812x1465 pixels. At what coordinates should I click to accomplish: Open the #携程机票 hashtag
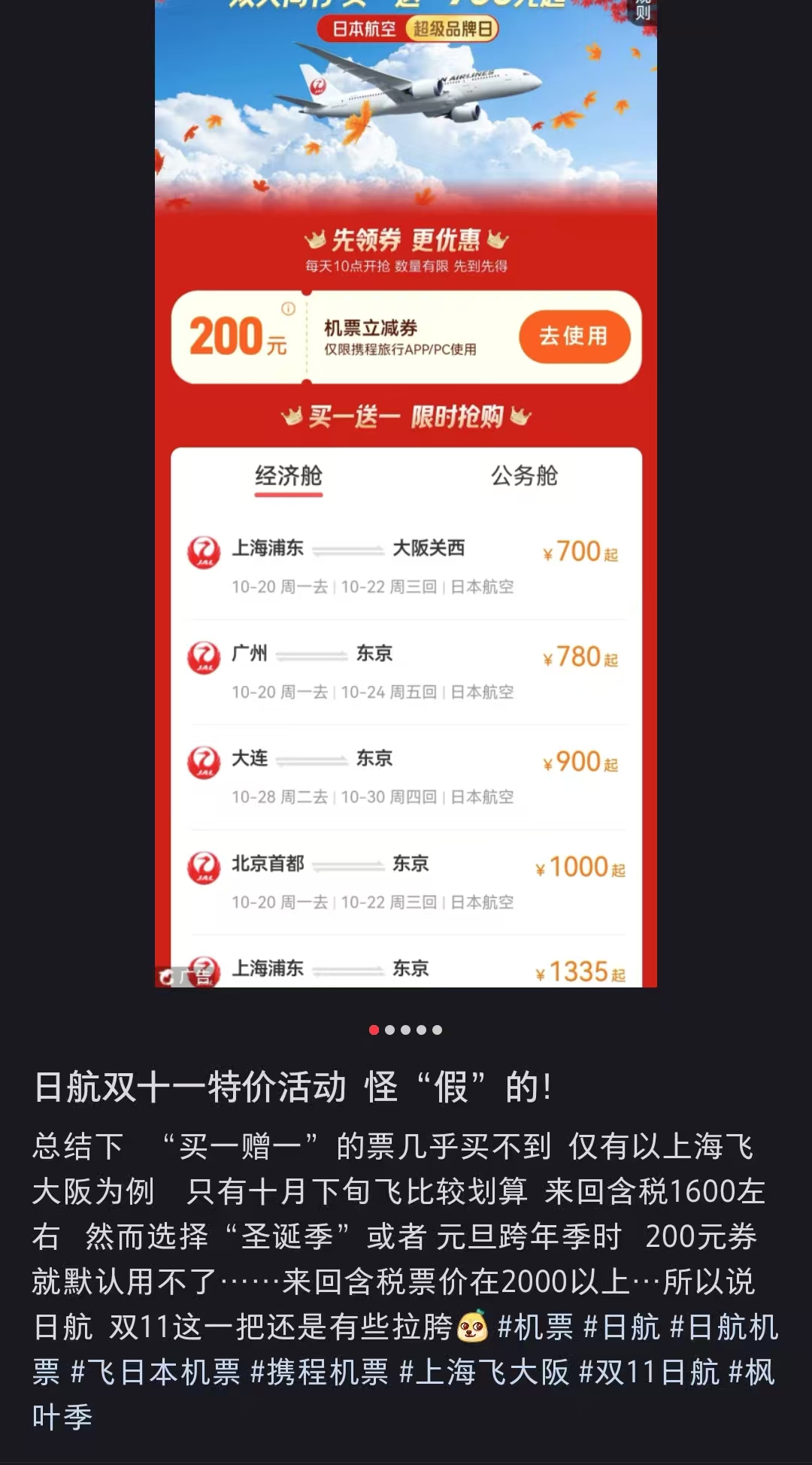320,1372
